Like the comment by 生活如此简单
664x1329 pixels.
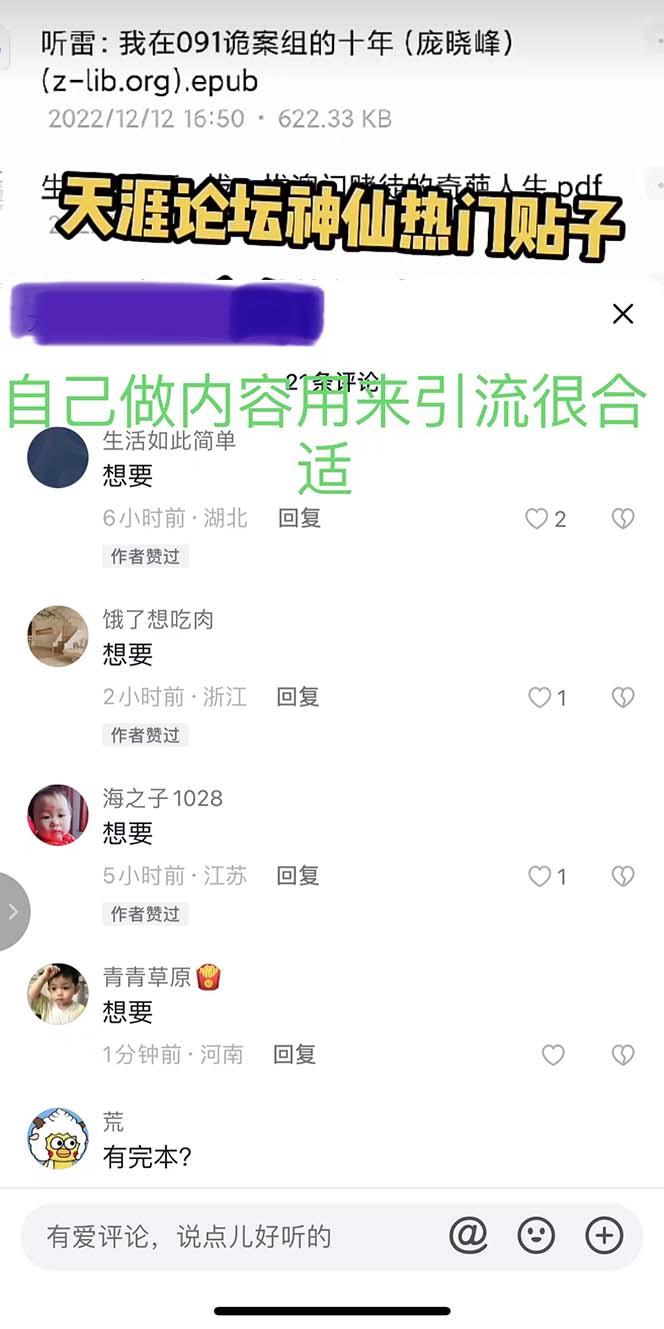pos(538,518)
